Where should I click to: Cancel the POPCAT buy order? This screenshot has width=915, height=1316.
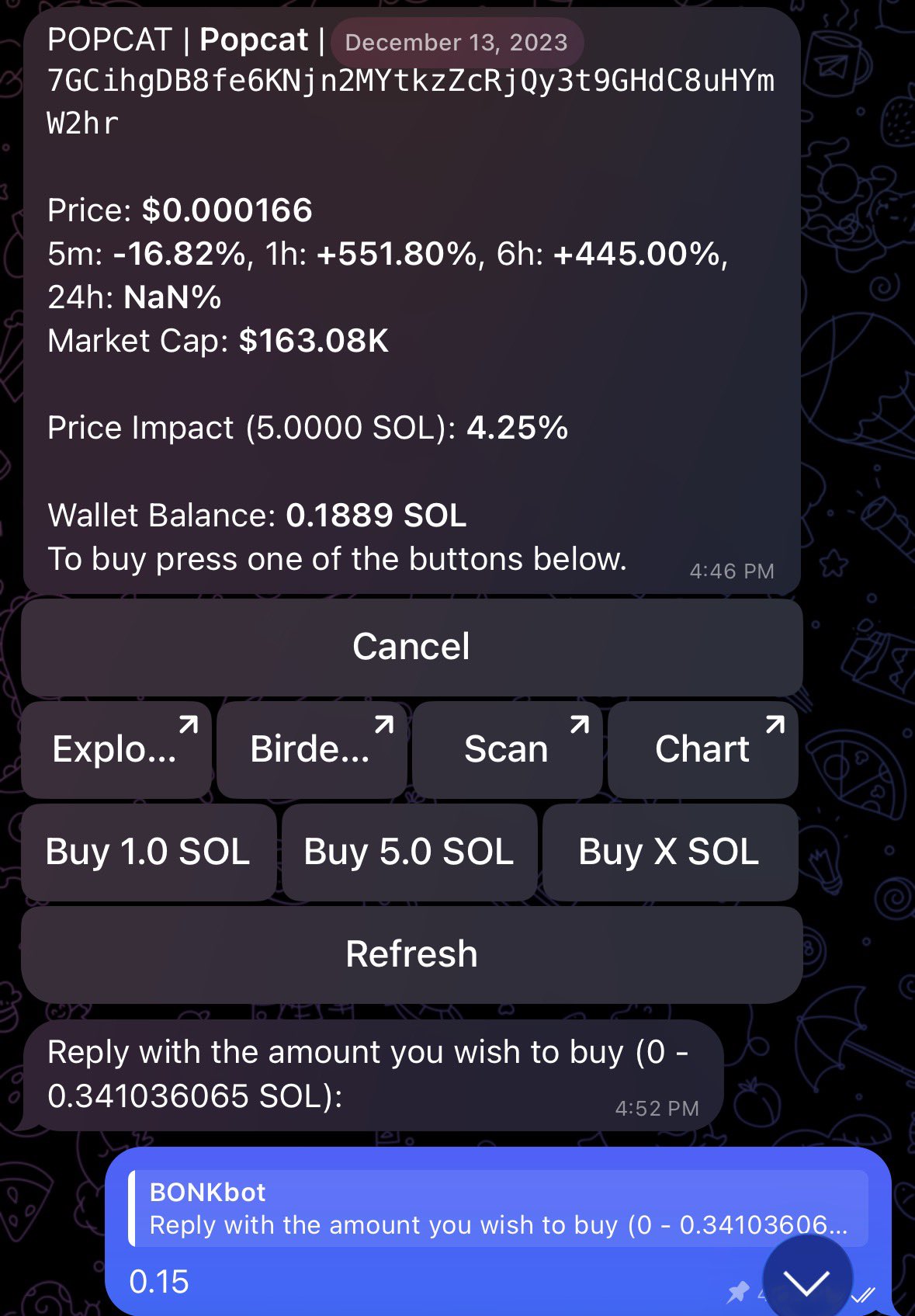pos(411,647)
